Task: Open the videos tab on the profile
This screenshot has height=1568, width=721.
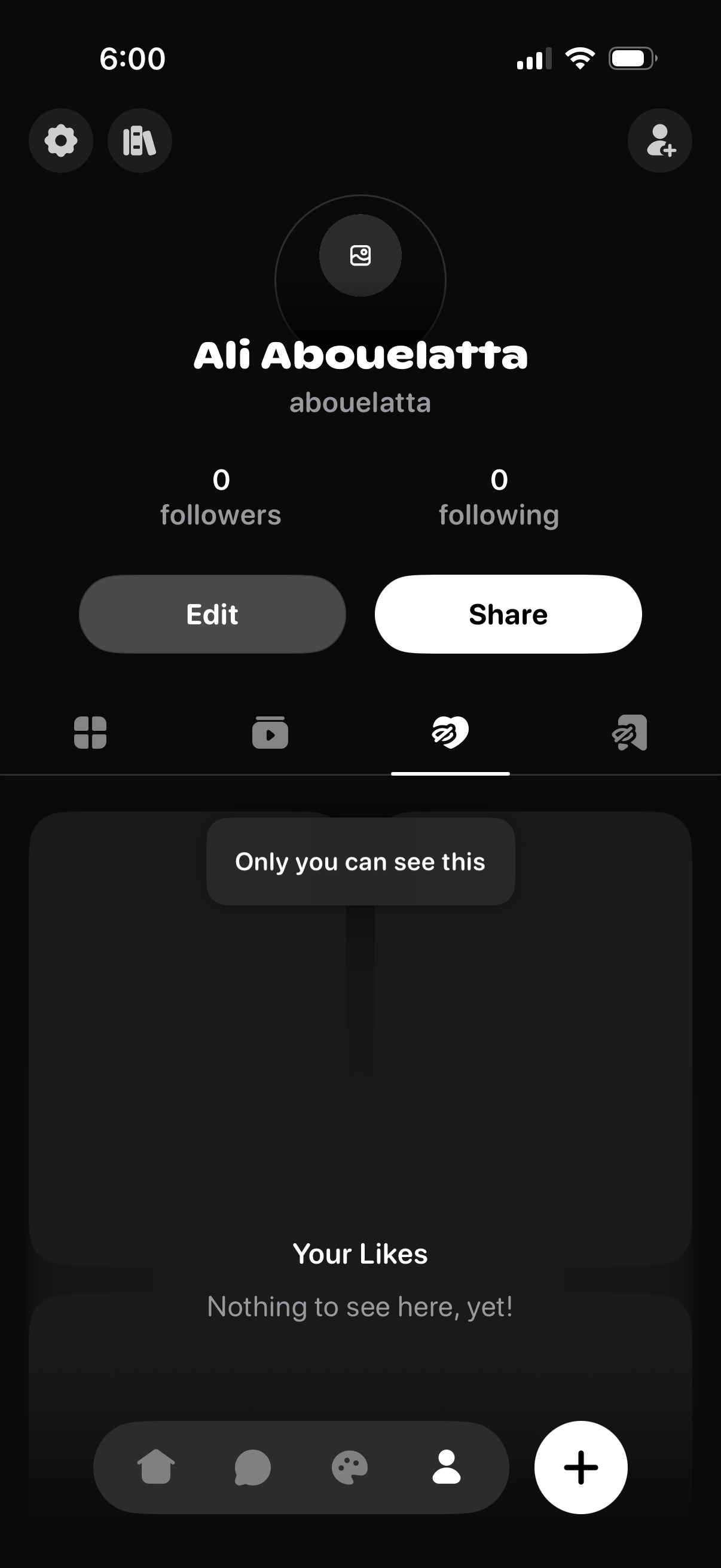Action: pos(270,734)
